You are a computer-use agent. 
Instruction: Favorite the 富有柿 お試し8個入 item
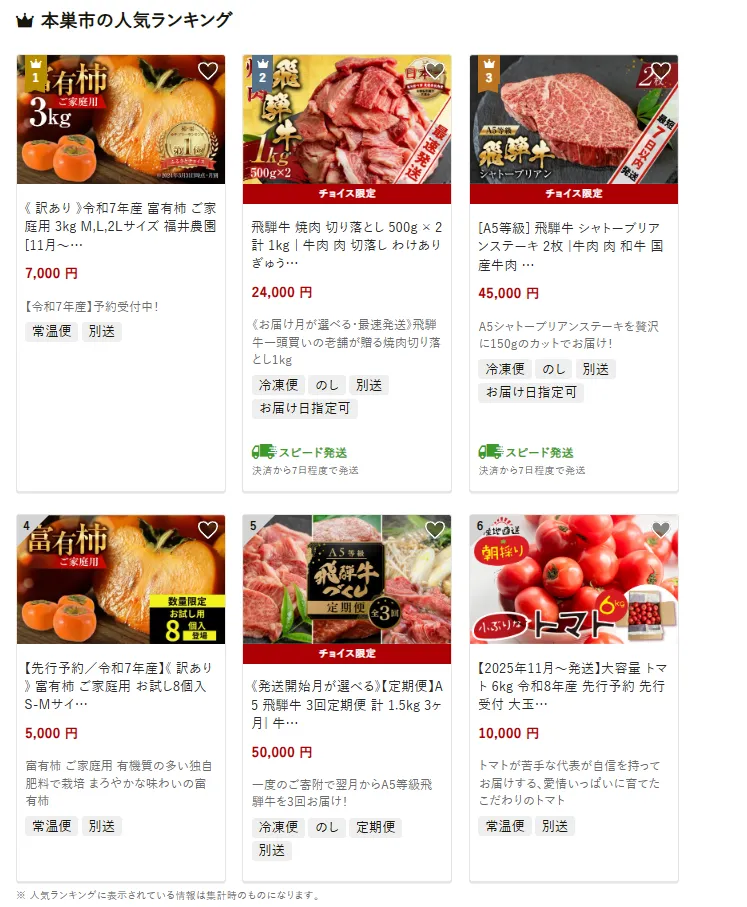tap(208, 530)
